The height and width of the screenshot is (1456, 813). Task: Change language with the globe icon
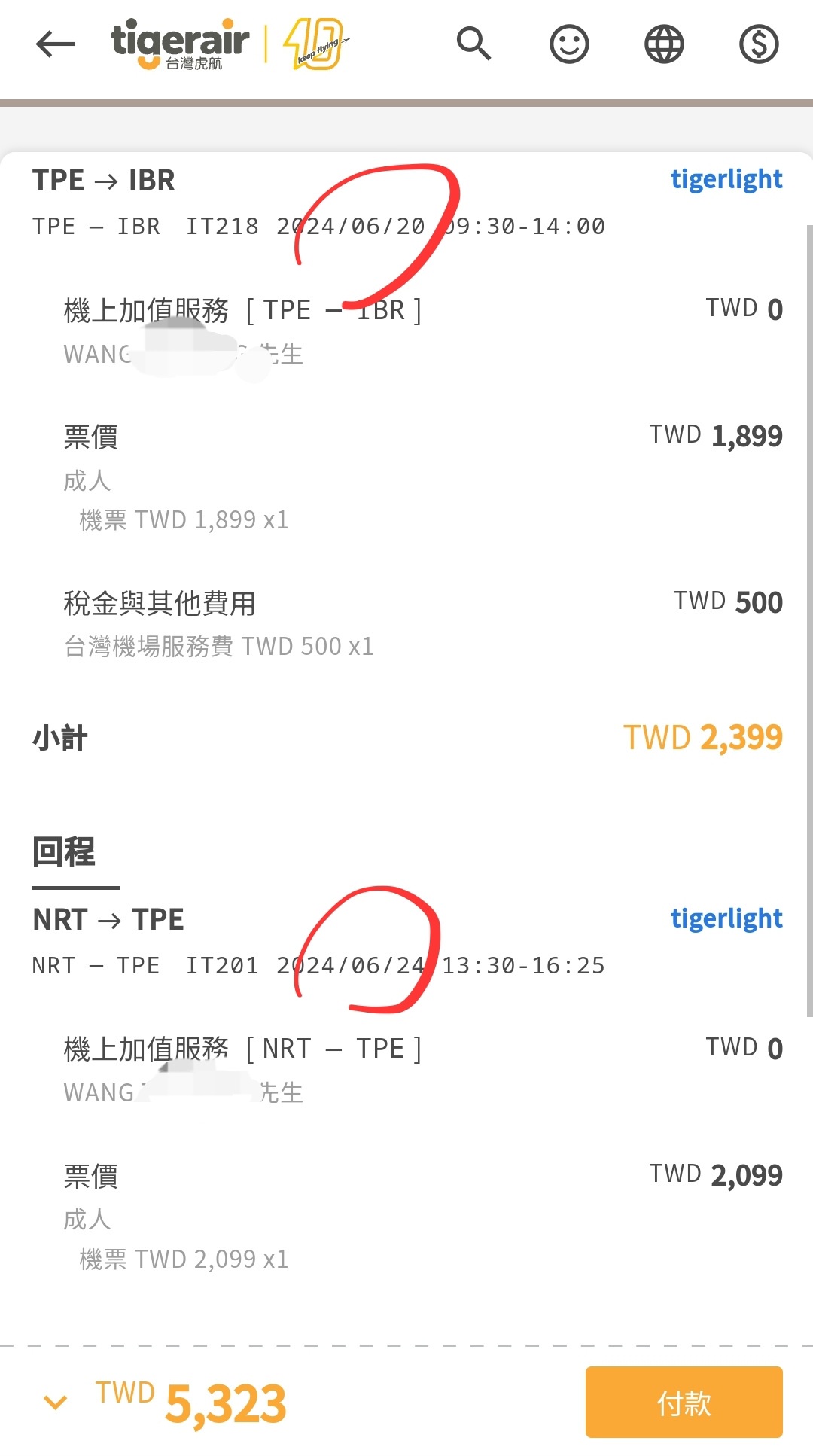(x=664, y=44)
